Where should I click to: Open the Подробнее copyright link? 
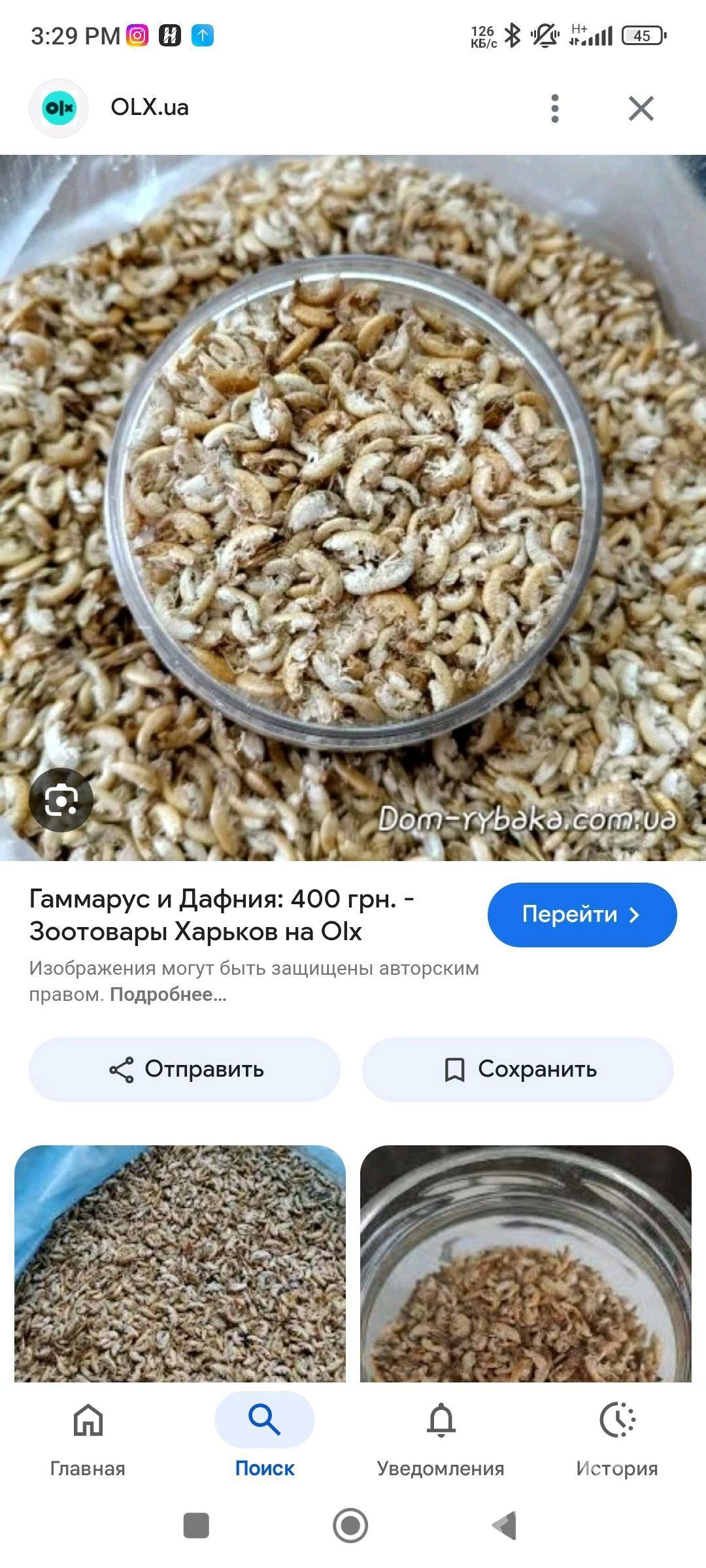(x=168, y=995)
